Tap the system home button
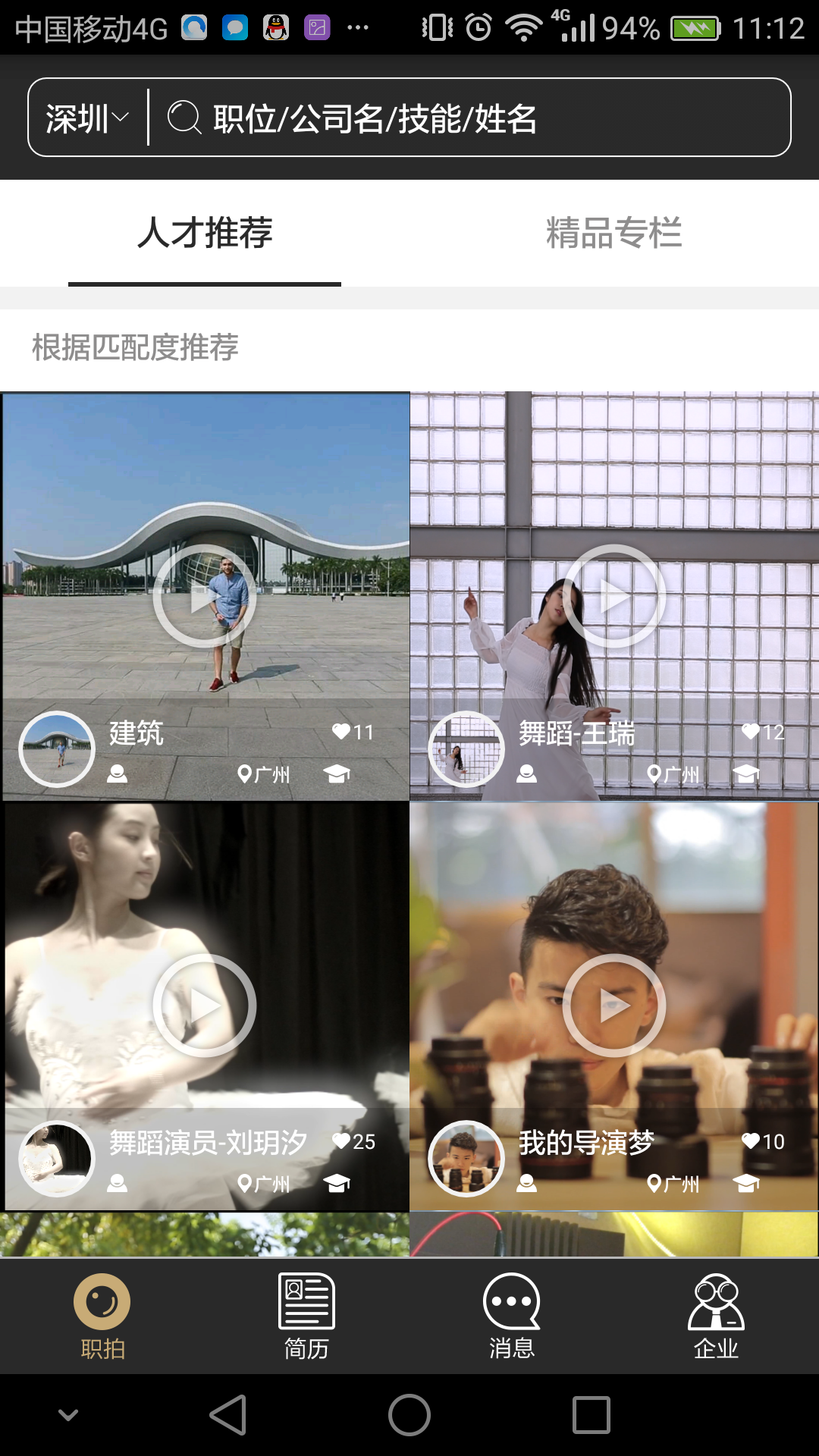This screenshot has width=819, height=1456. (409, 1415)
